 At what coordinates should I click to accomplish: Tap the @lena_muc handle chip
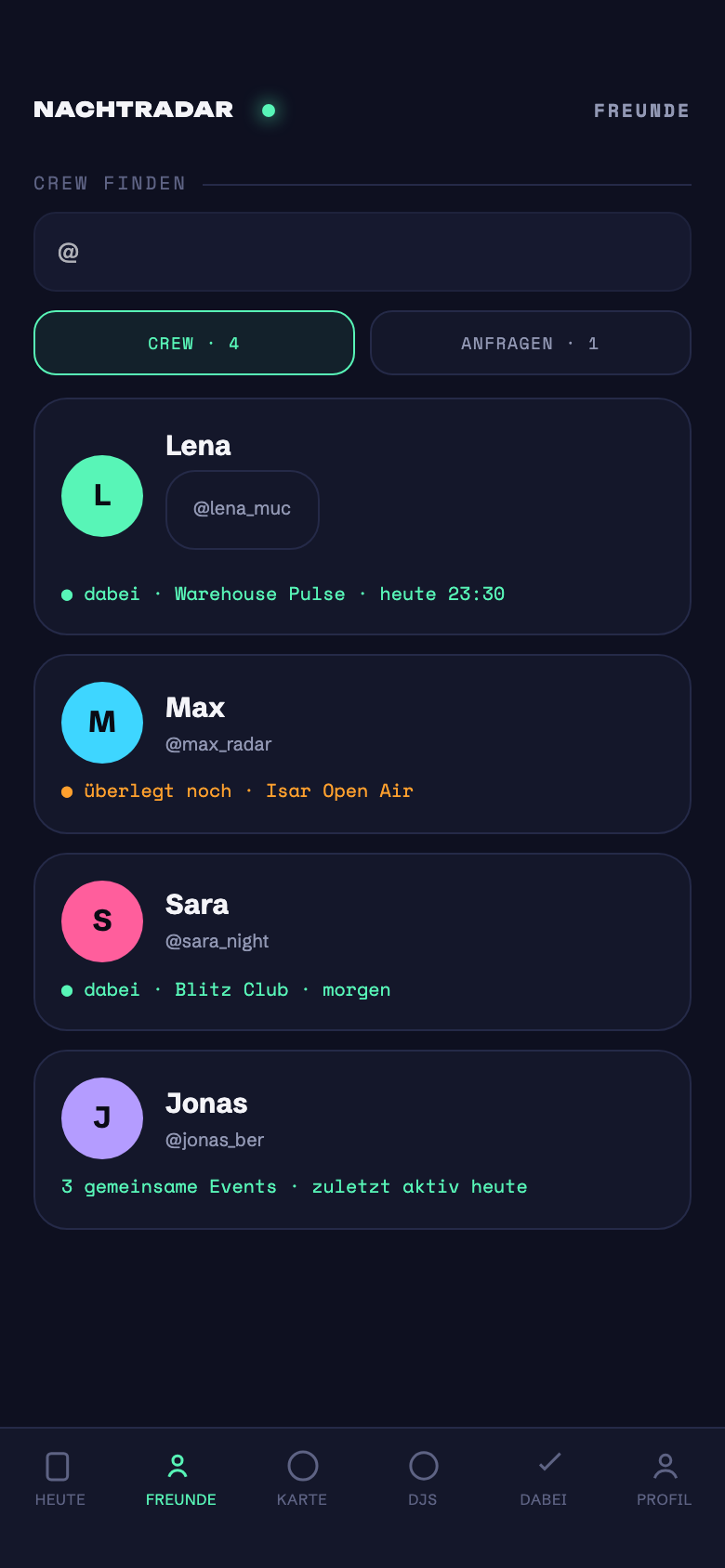coord(243,510)
